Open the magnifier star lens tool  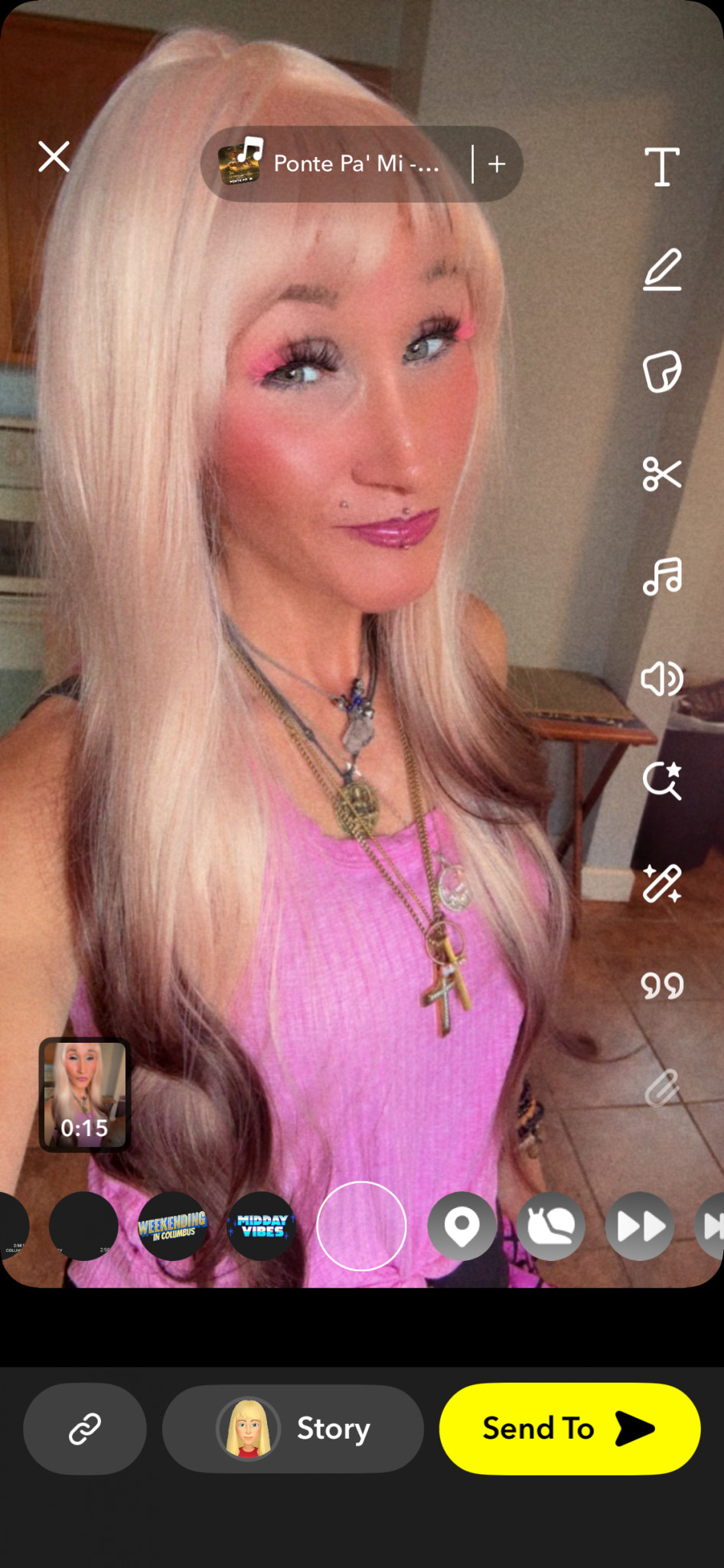point(662,781)
